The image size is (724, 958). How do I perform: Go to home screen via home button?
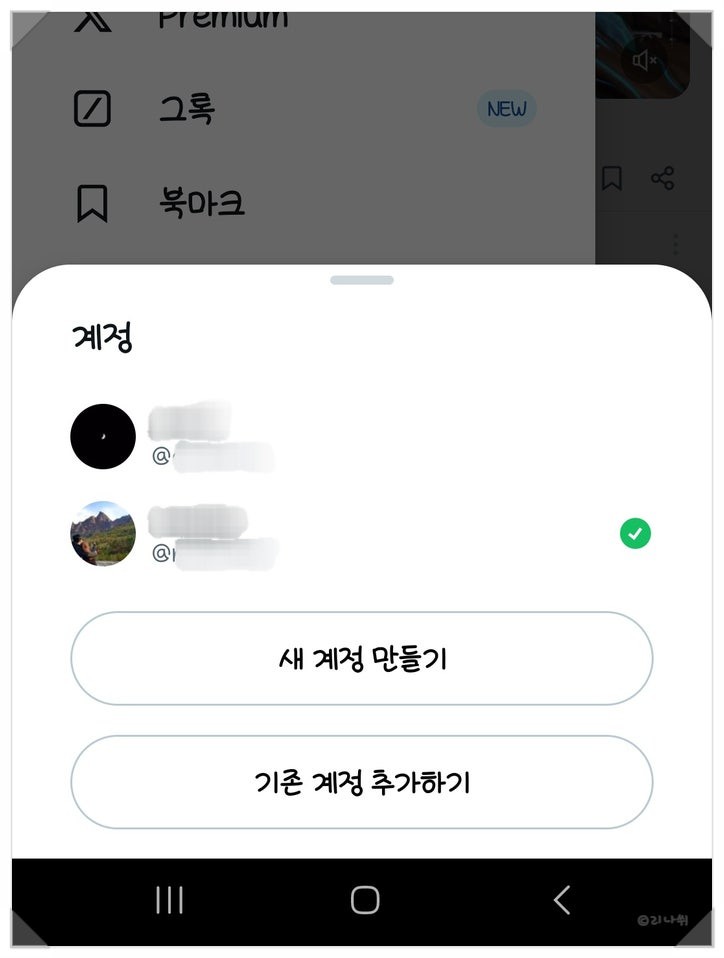[365, 900]
